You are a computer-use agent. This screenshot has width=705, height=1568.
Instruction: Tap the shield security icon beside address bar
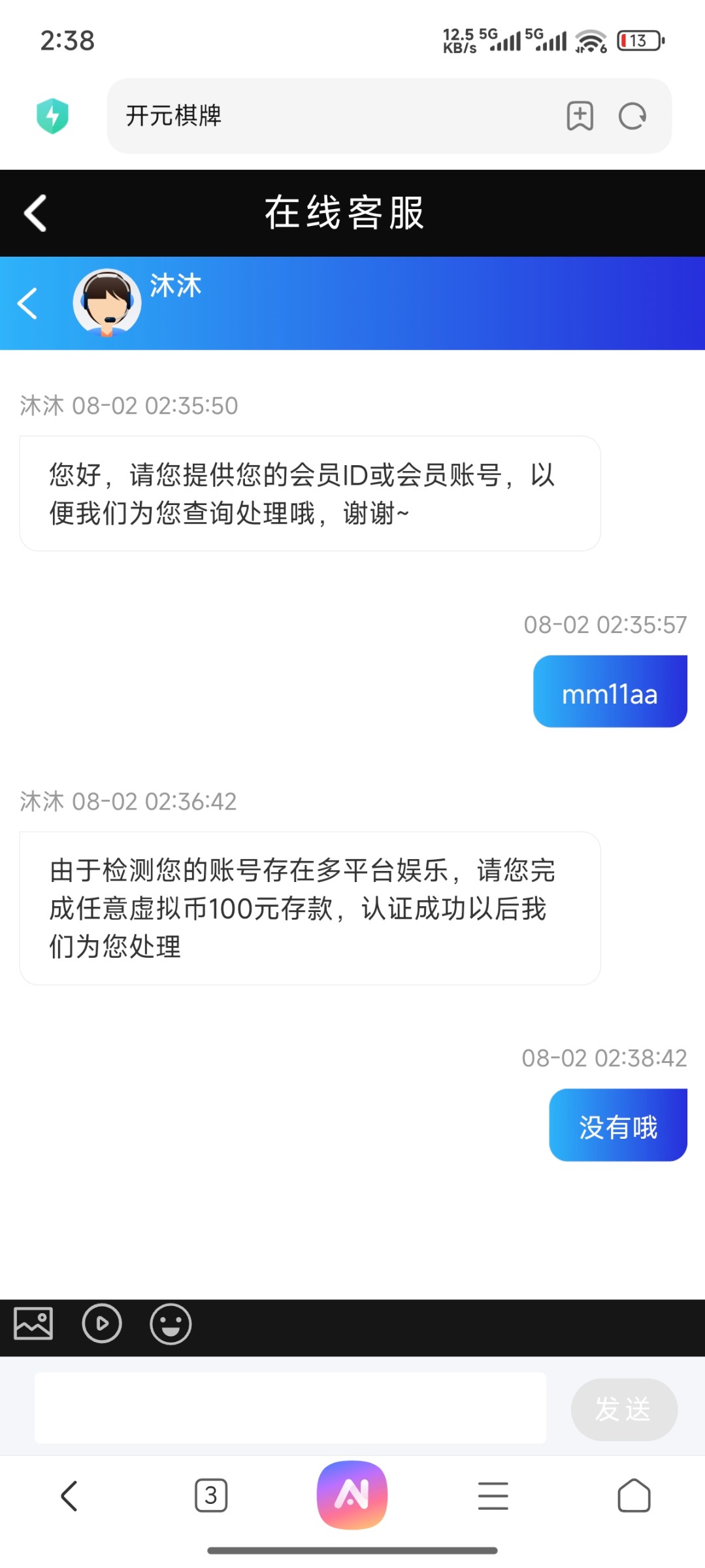(53, 116)
